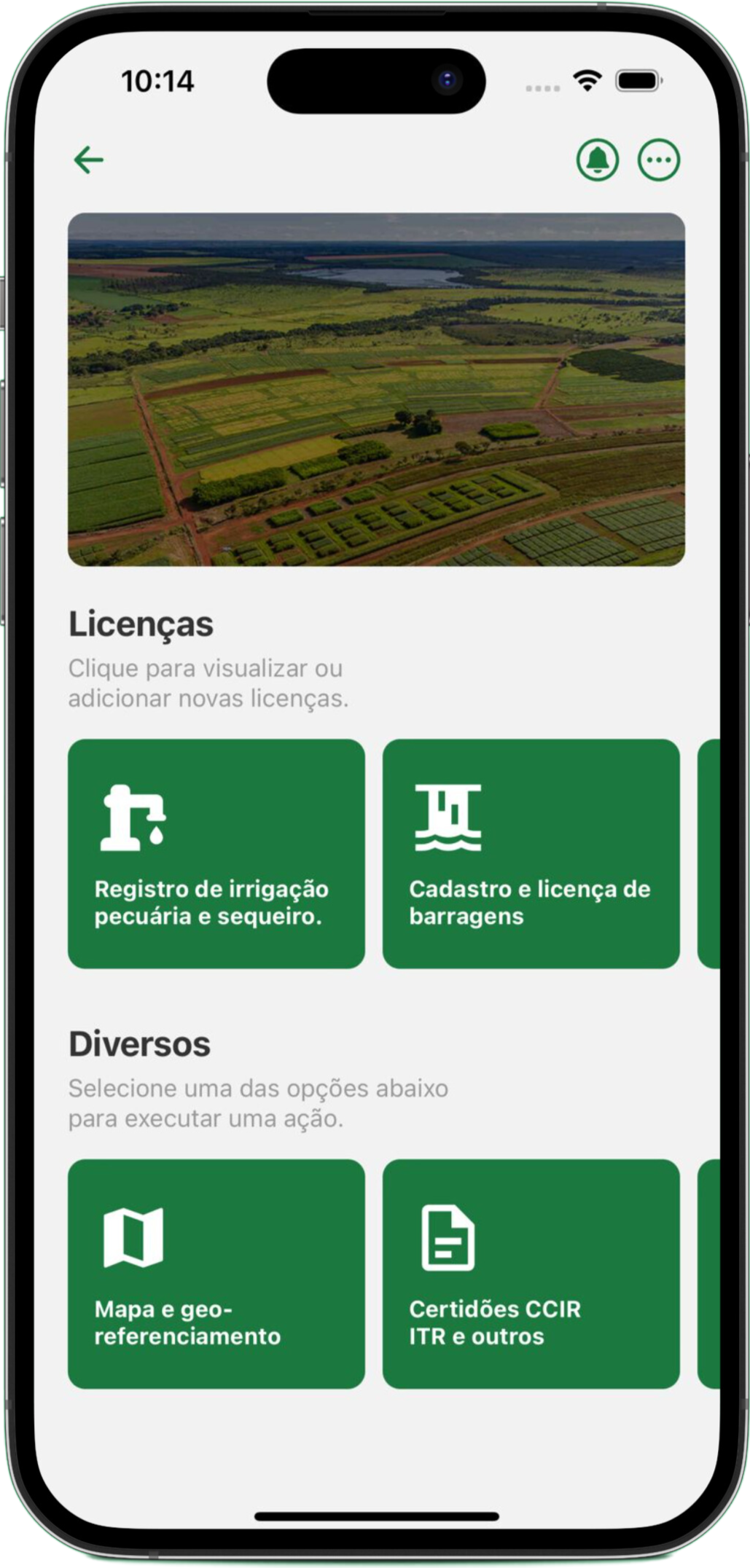Viewport: 750px width, 1568px height.
Task: Open the notifications bell
Action: point(598,160)
